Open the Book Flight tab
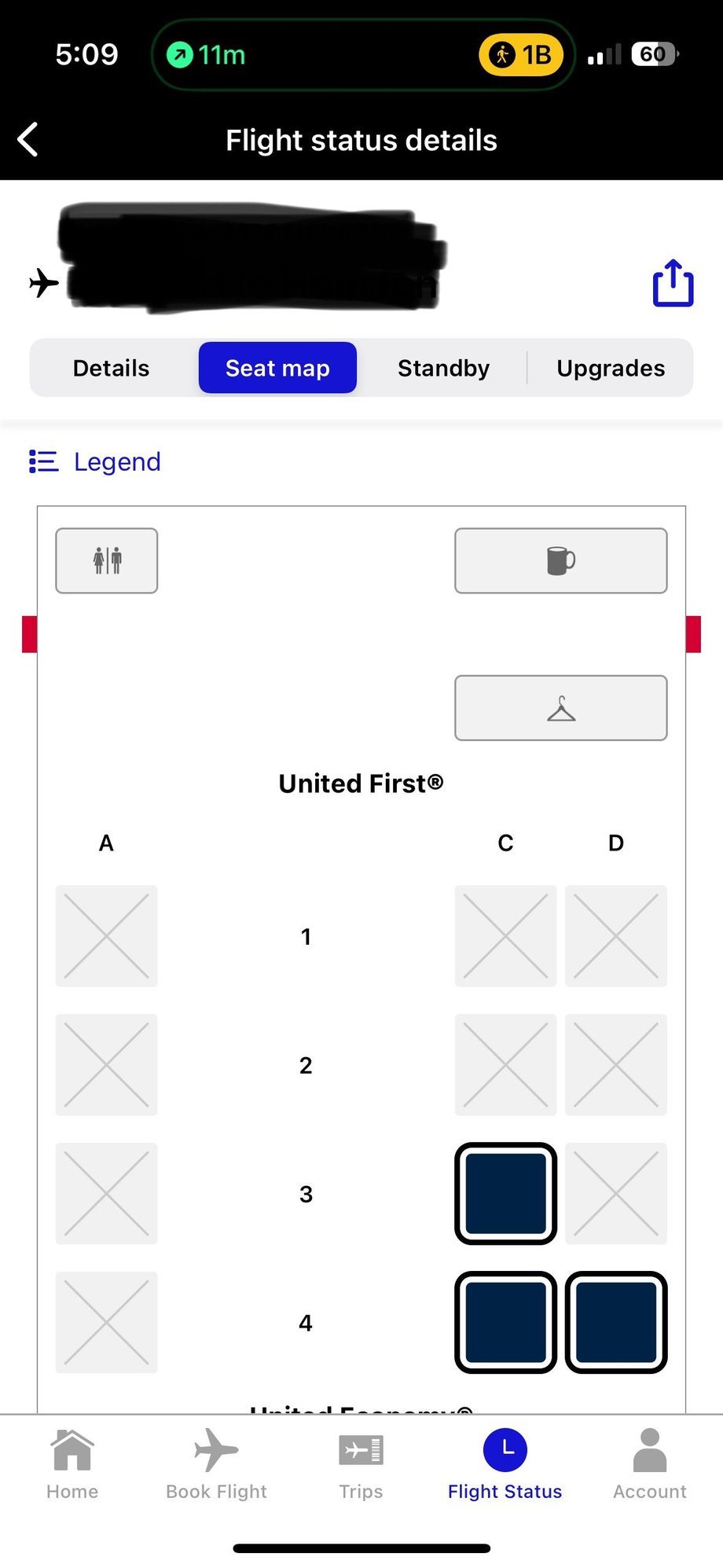This screenshot has width=723, height=1568. click(x=216, y=1465)
